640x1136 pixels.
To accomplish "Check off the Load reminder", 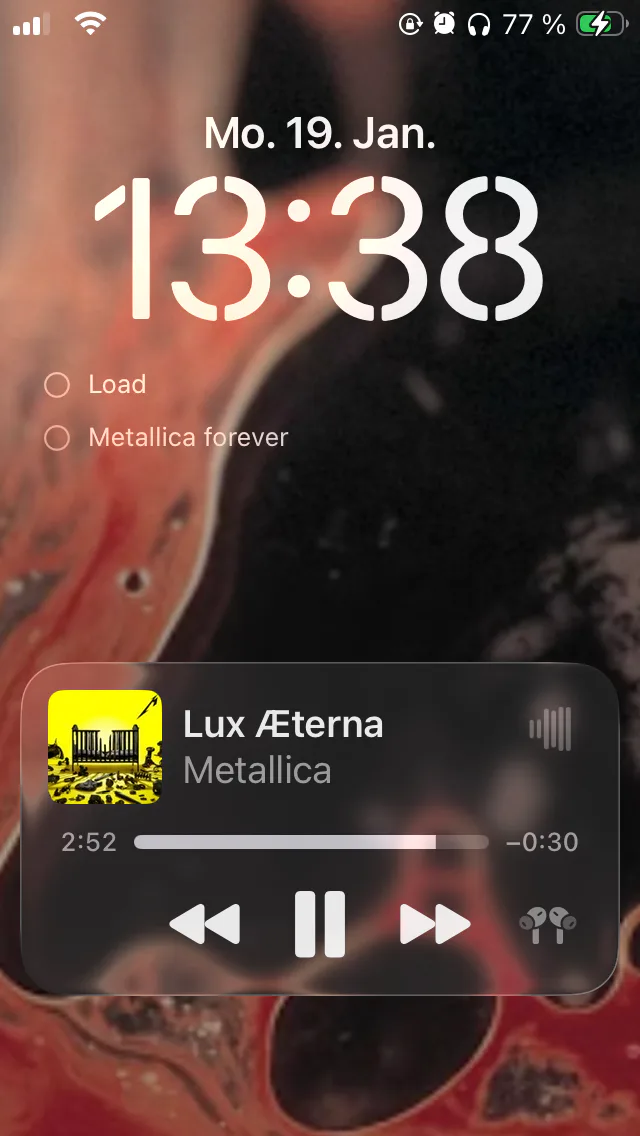I will pyautogui.click(x=57, y=385).
